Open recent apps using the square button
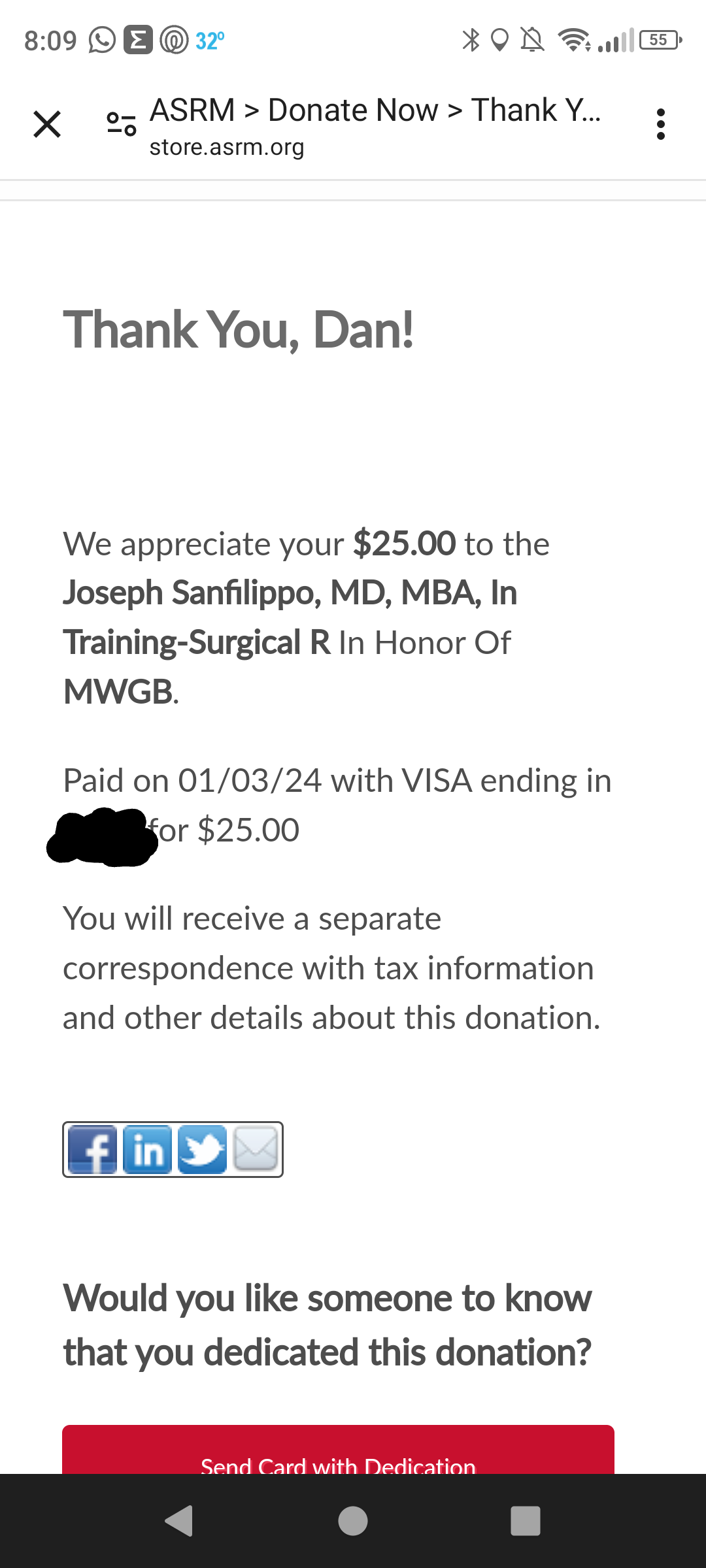 tap(526, 1521)
